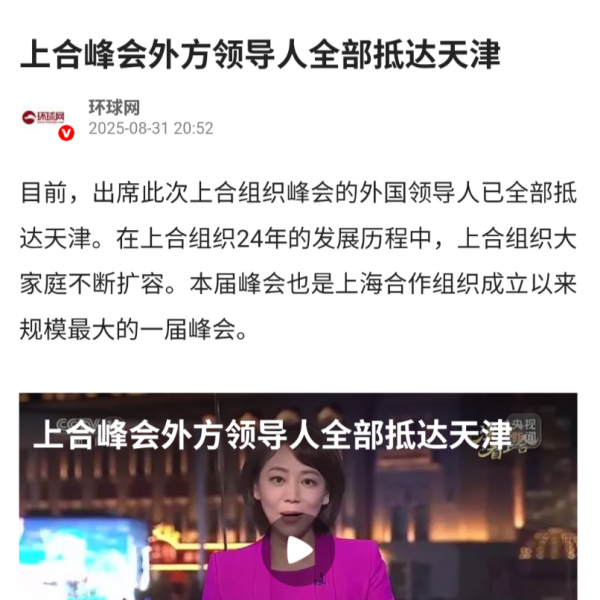Play the video about 上合峰会

[299, 549]
